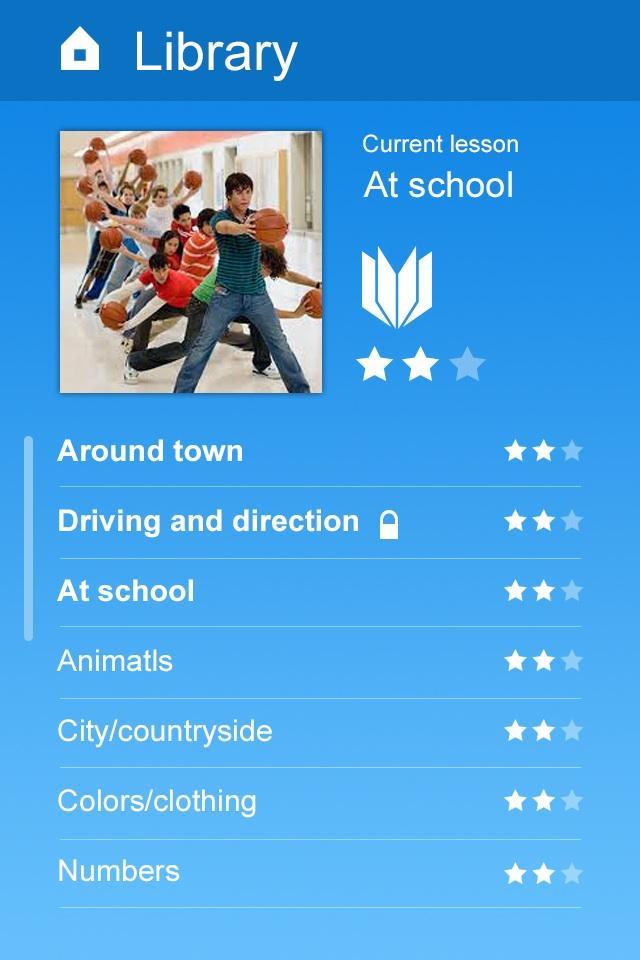Tap the open book icon
The image size is (640, 960).
pyautogui.click(x=397, y=287)
